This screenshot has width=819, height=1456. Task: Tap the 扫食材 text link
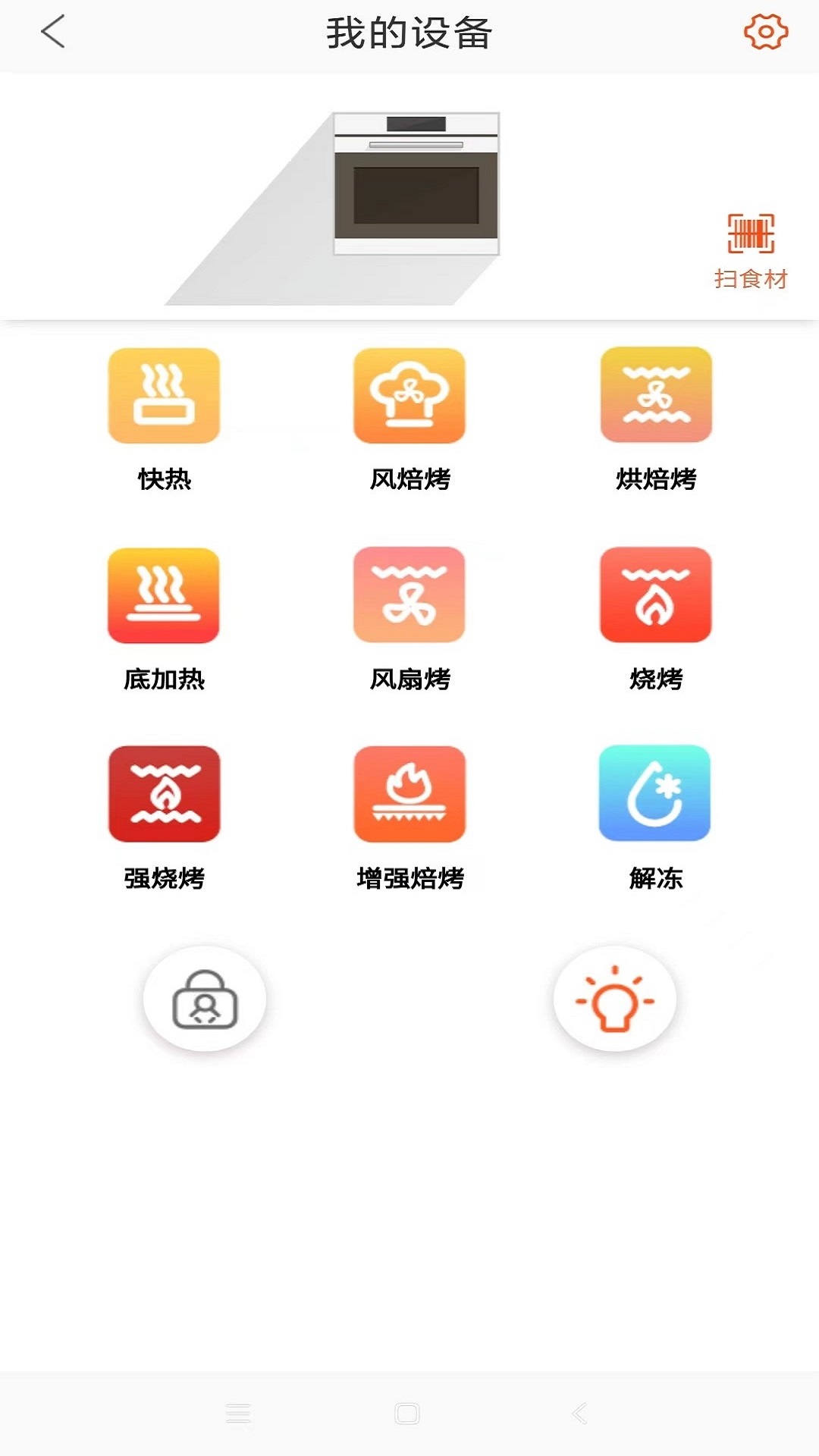(751, 279)
